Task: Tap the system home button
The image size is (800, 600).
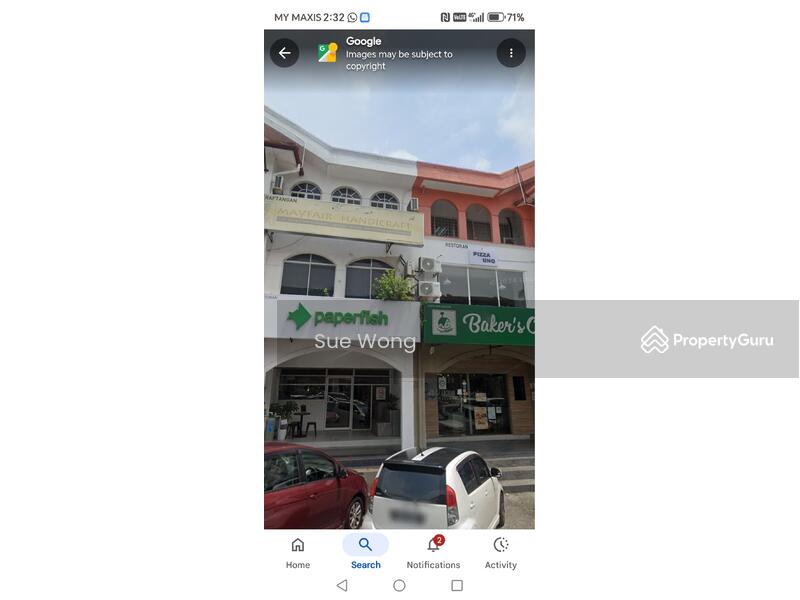Action: tap(399, 585)
